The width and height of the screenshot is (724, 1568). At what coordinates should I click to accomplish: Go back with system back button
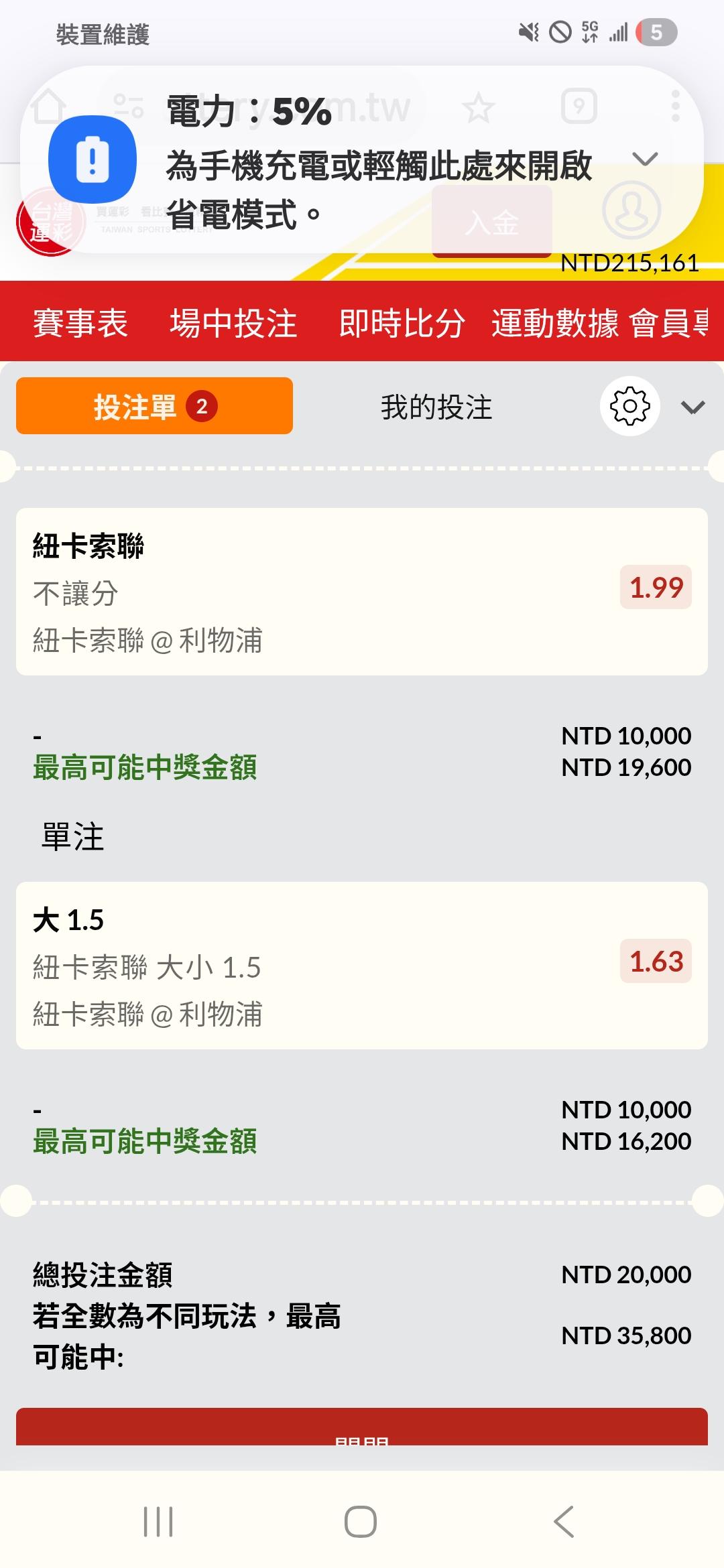564,1521
